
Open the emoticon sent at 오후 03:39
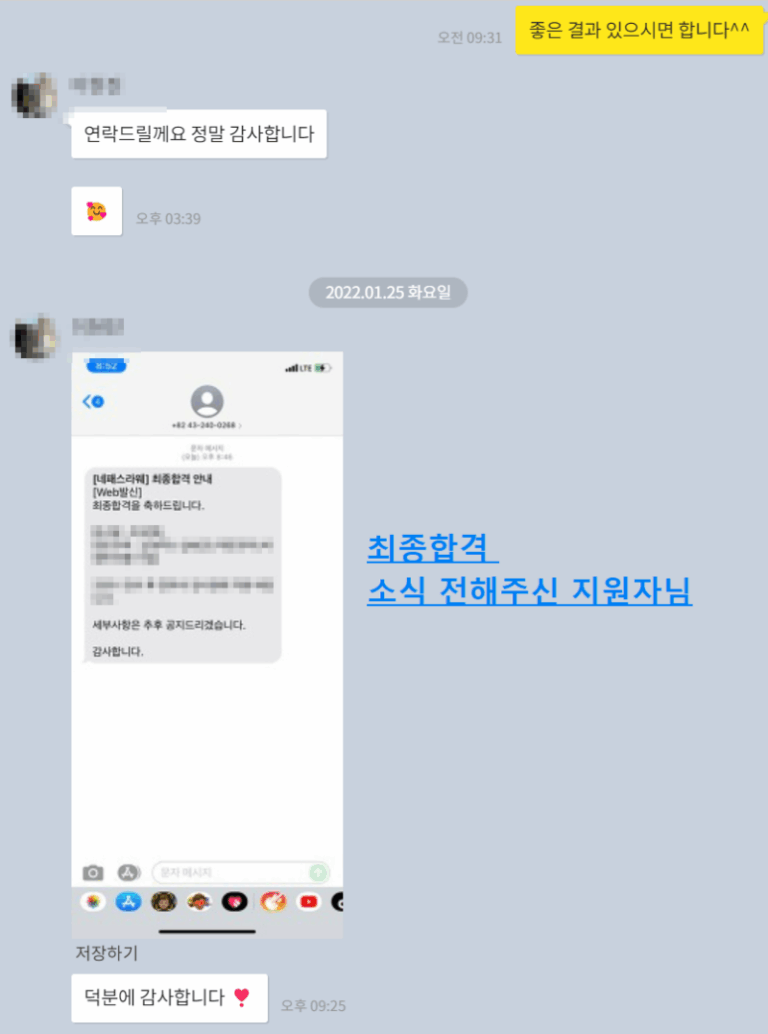[97, 212]
